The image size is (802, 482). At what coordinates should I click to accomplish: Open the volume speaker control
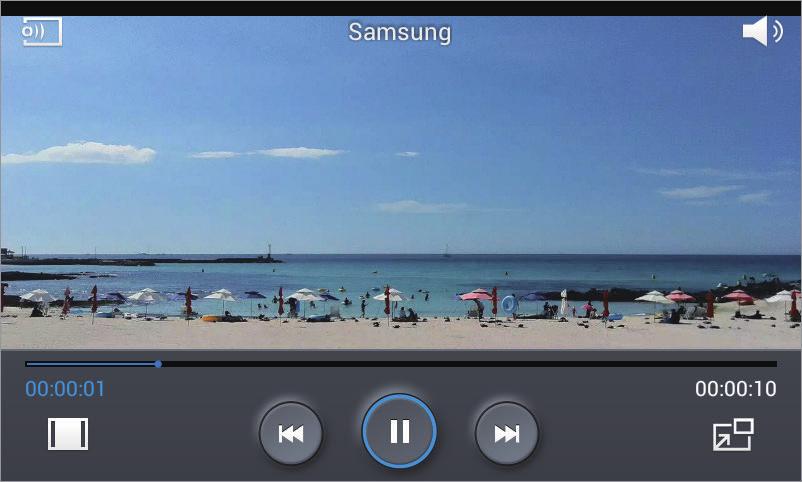(x=762, y=31)
